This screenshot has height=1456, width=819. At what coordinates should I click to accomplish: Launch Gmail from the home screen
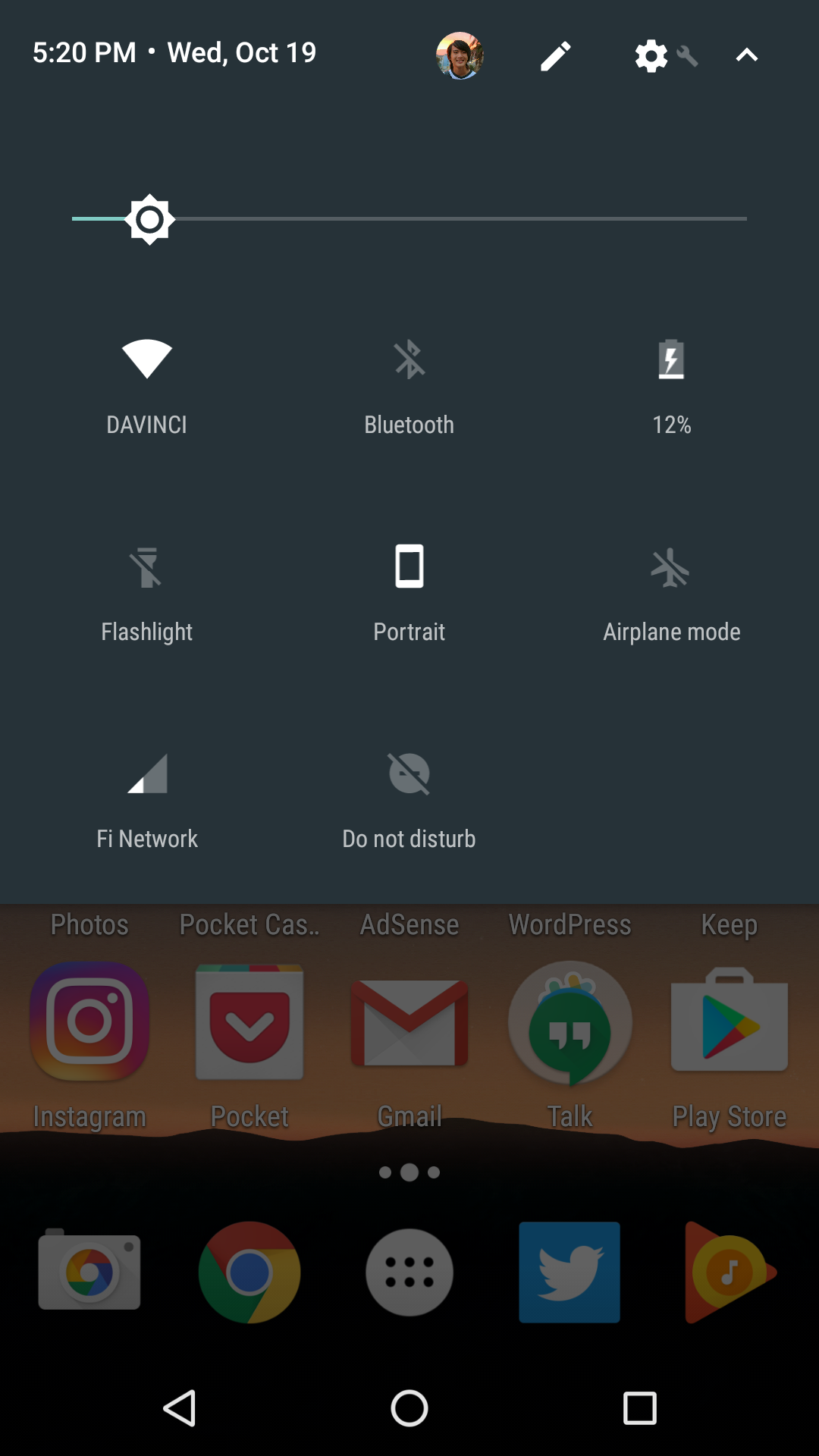tap(409, 1022)
